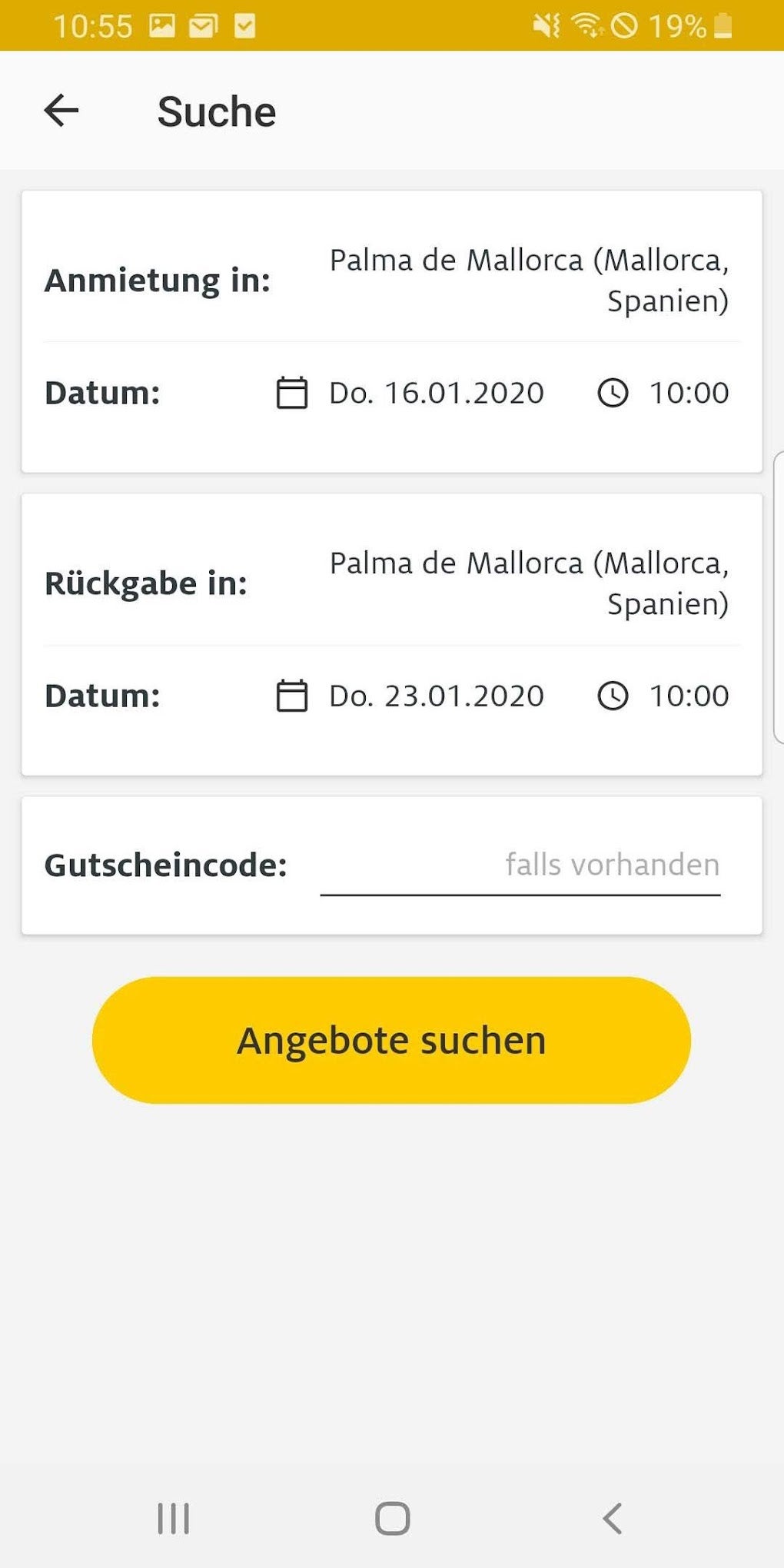Screen dimensions: 784x1568
Task: Tap the clock icon beside pickup time 10:00
Action: [x=613, y=393]
